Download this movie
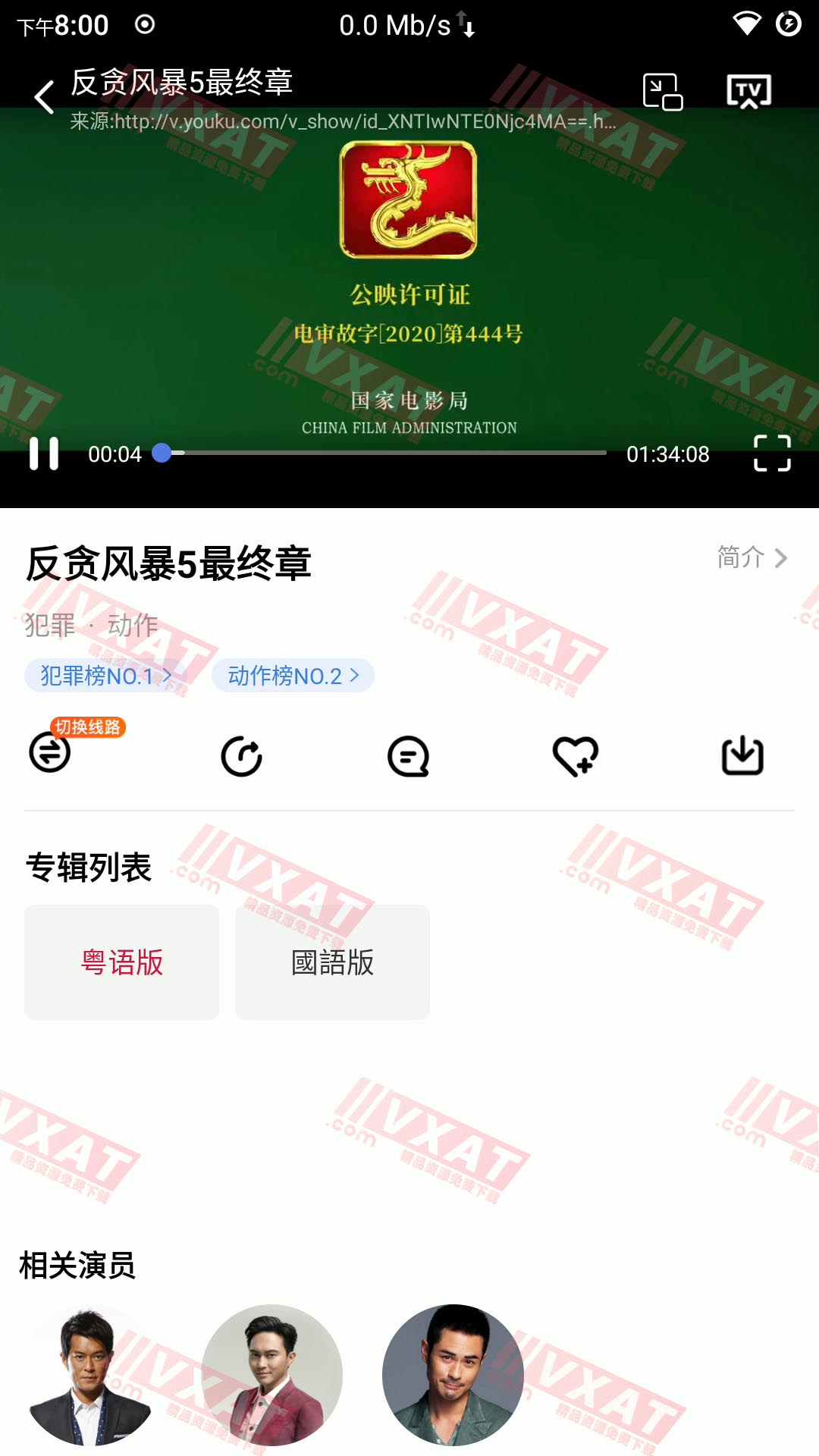This screenshot has height=1456, width=819. (742, 755)
